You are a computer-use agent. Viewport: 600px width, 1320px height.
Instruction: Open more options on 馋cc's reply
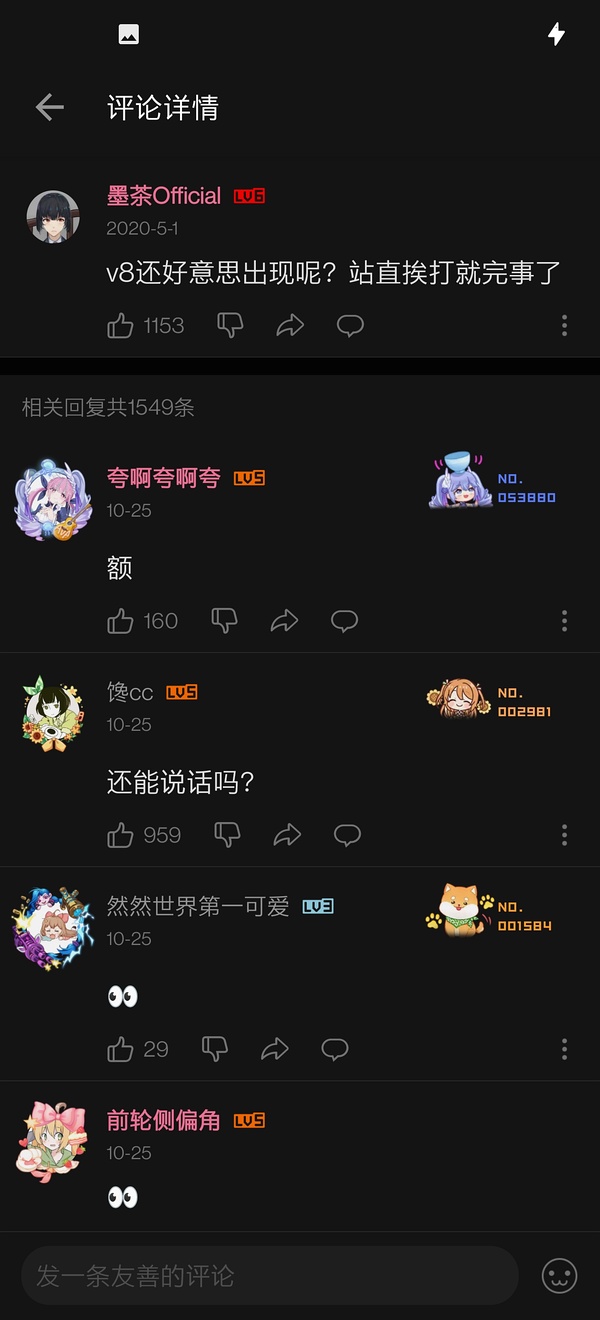(x=564, y=835)
